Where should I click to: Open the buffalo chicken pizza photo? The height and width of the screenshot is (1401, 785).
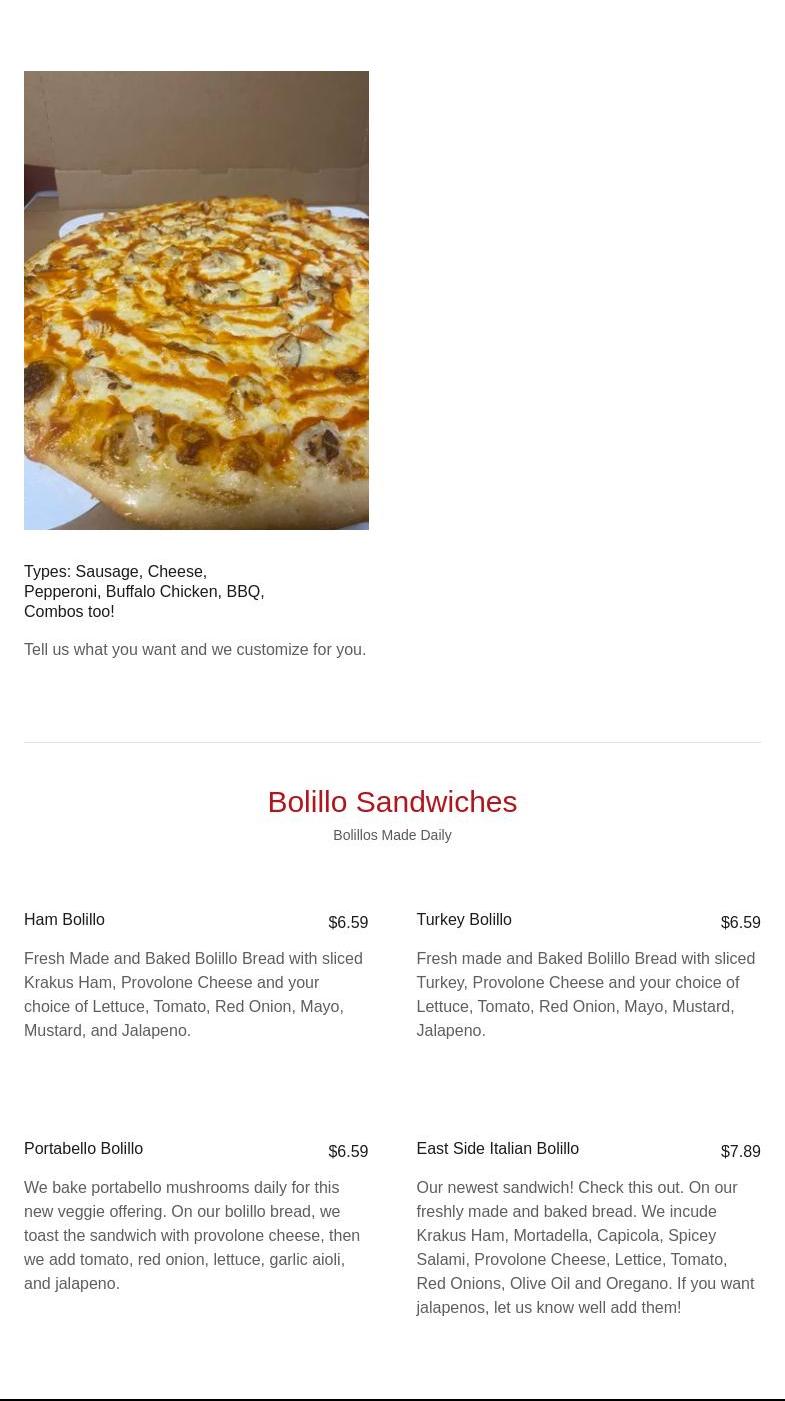(196, 300)
